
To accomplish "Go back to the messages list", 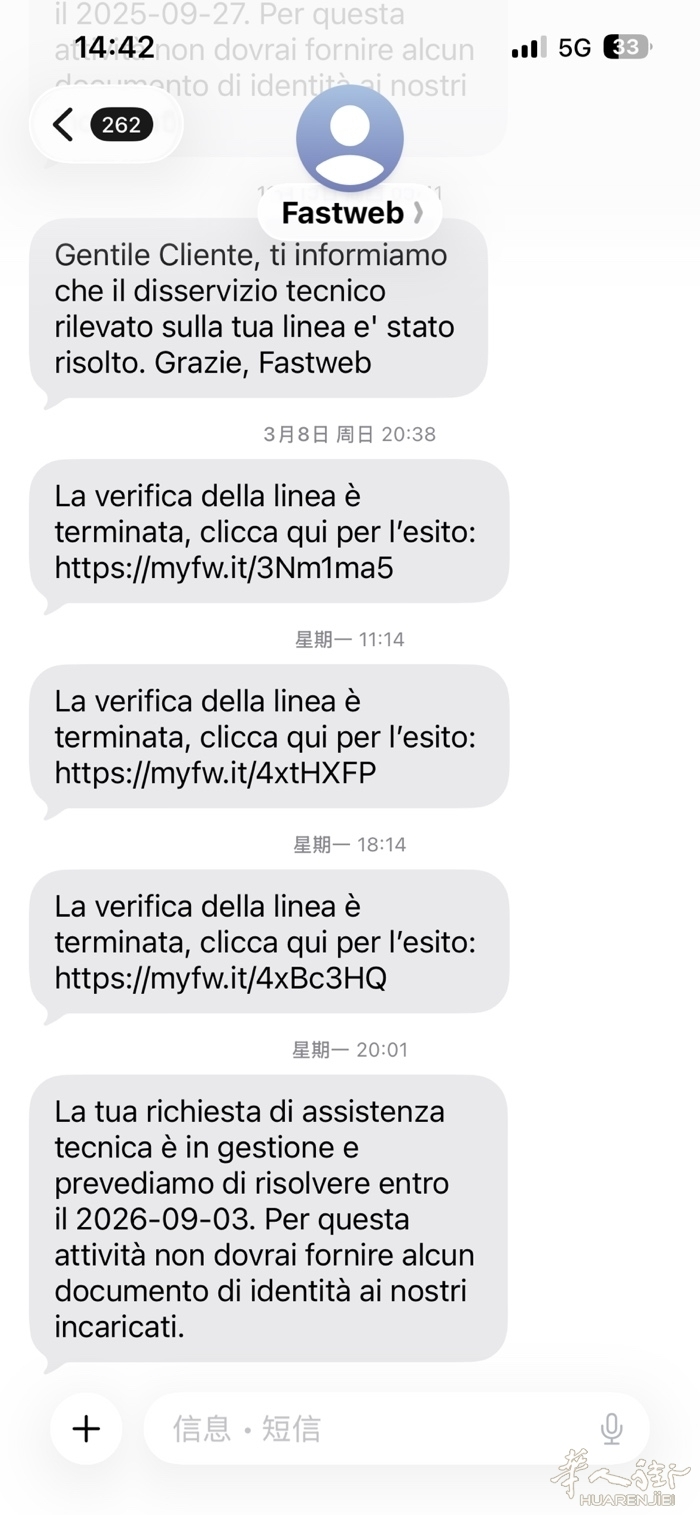I will pos(105,125).
